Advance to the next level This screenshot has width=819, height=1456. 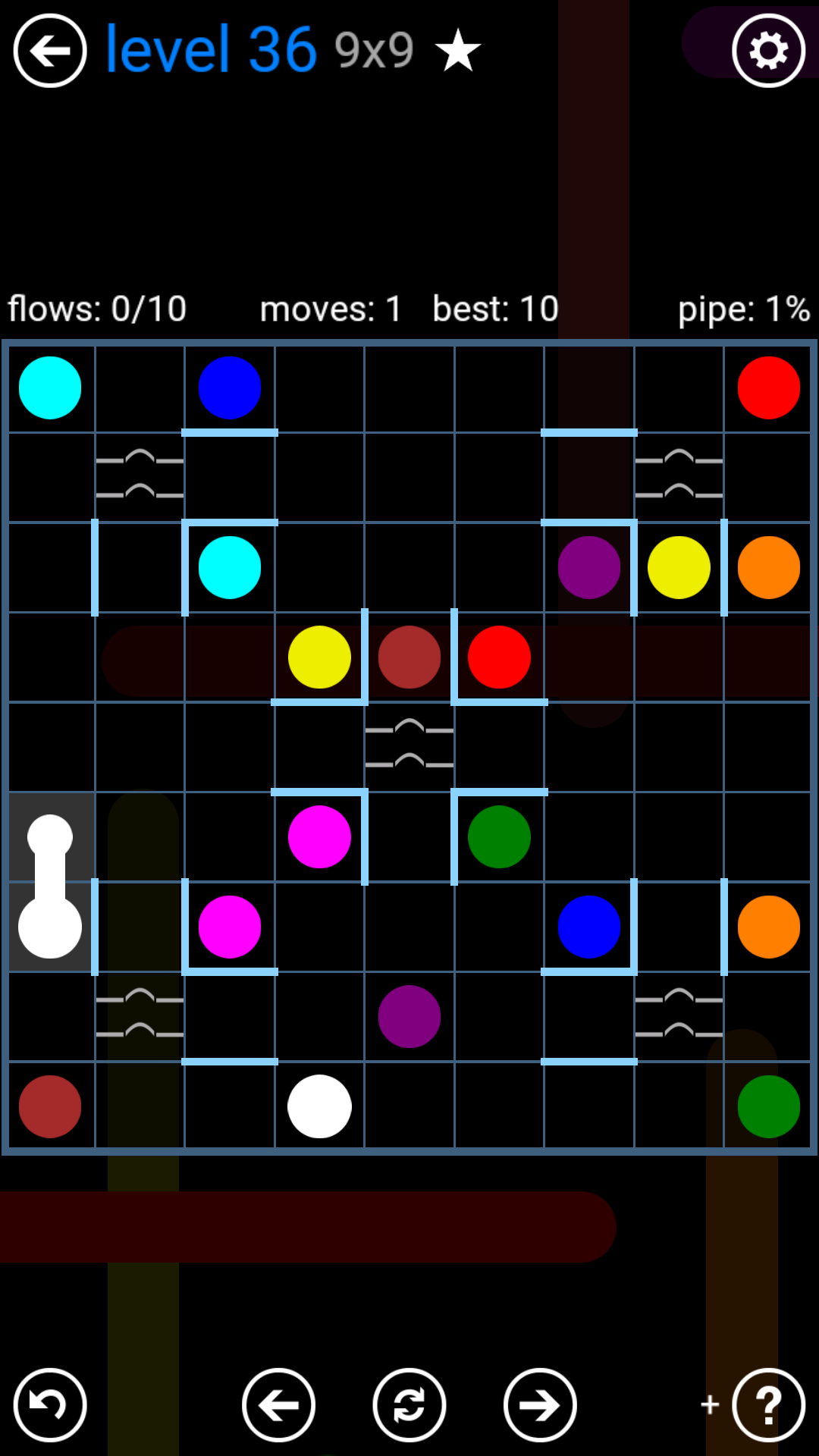[x=540, y=1405]
